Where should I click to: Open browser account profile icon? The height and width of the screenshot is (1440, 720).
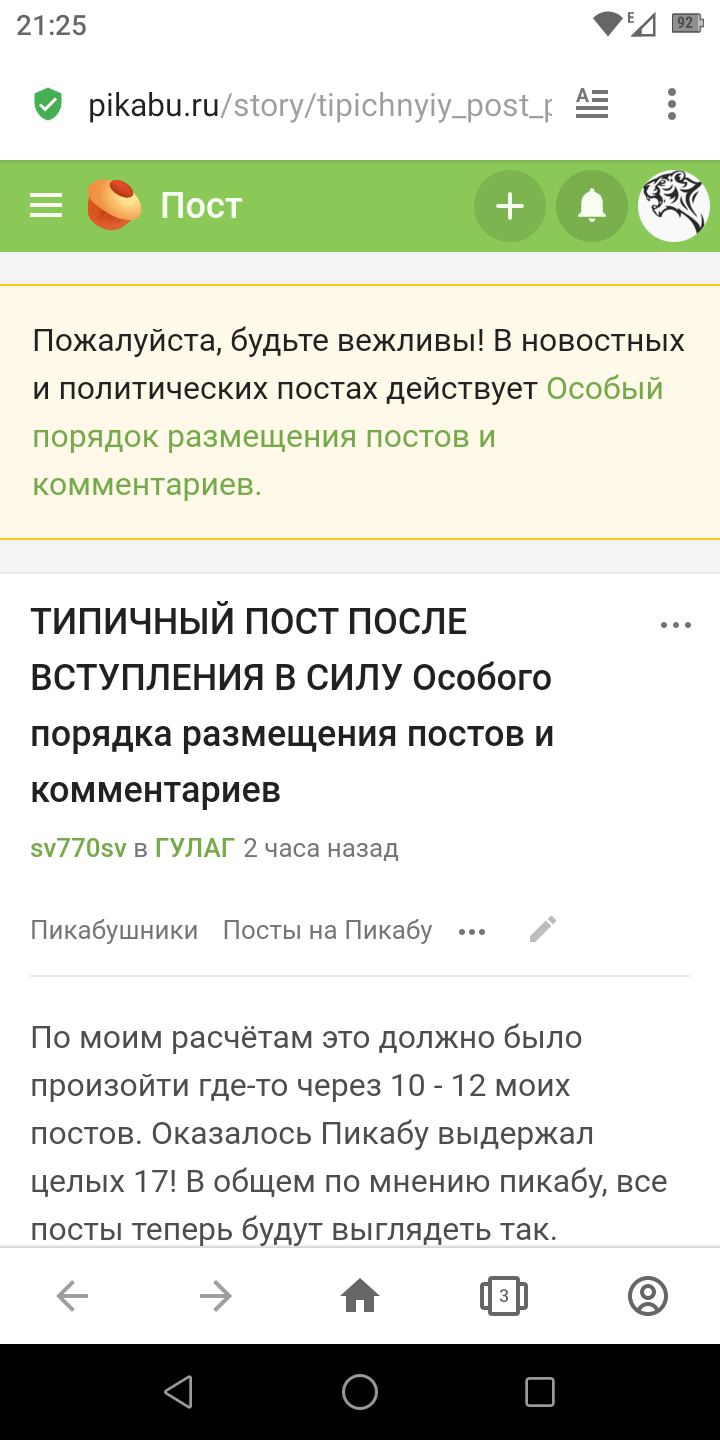[647, 1297]
